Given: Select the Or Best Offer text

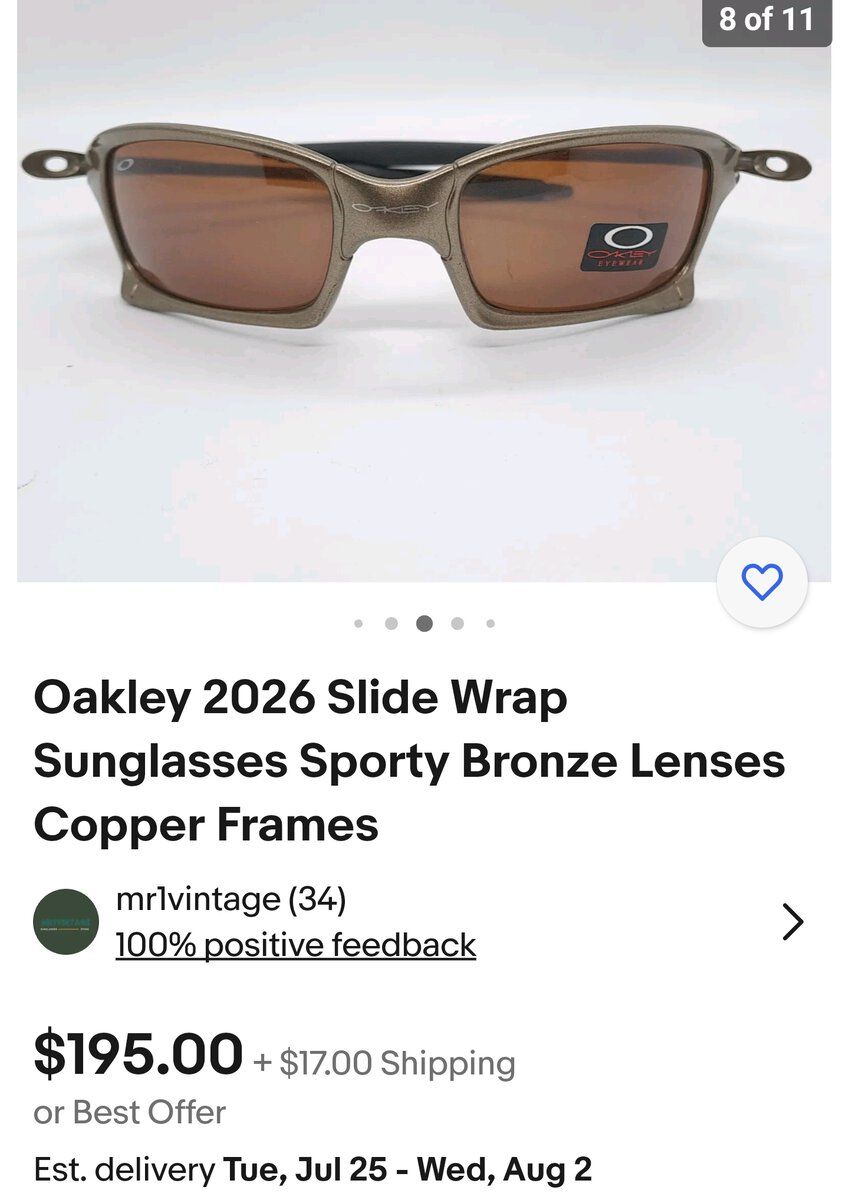Looking at the screenshot, I should 129,1111.
